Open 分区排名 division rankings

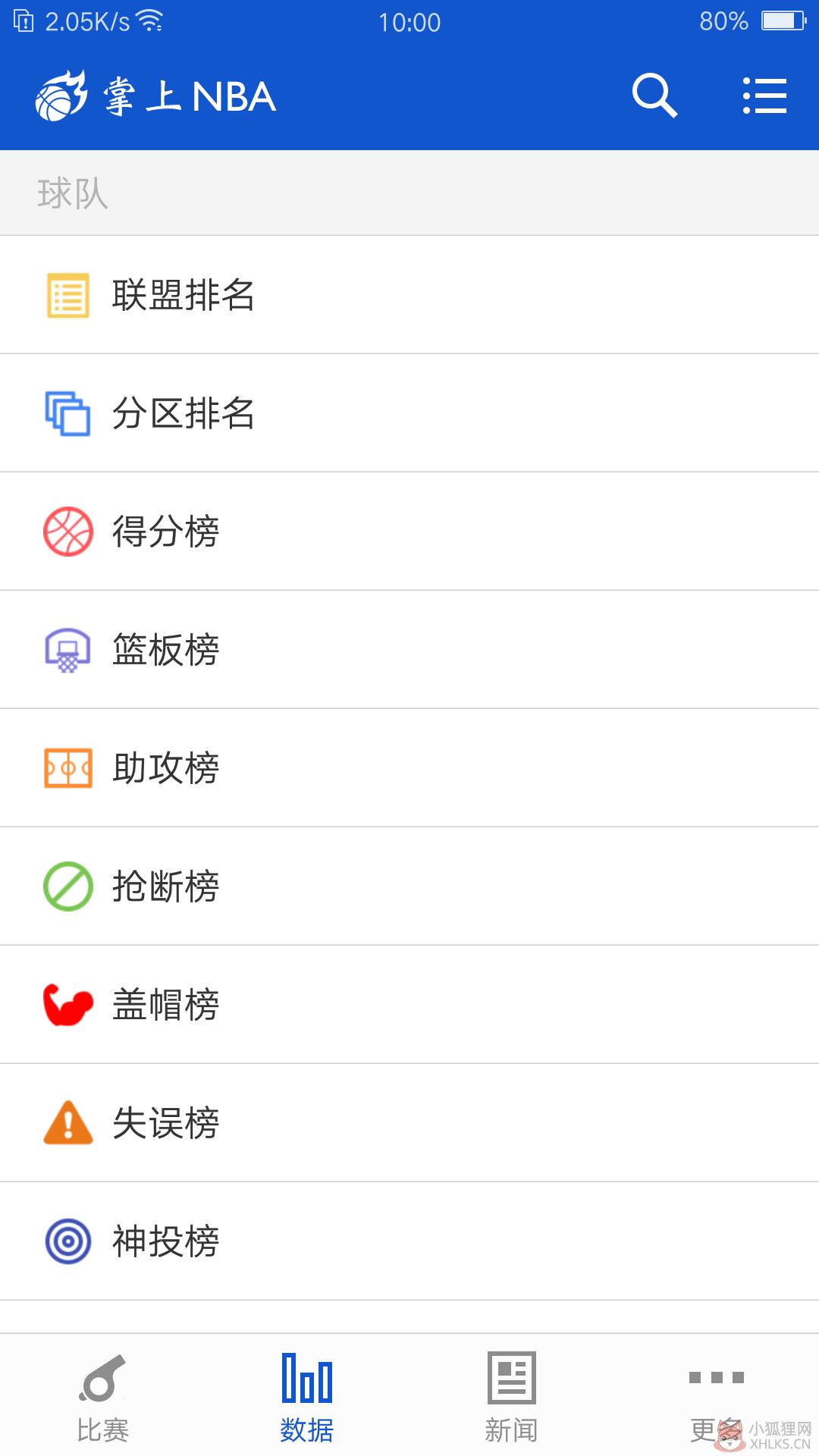(x=409, y=413)
